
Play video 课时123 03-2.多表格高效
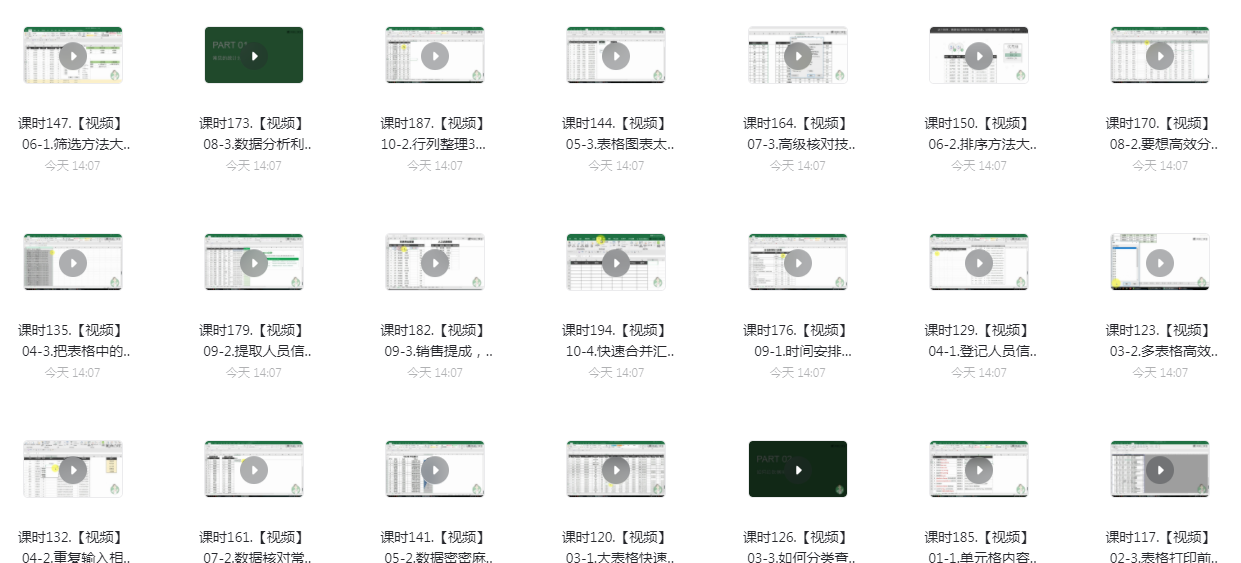[1160, 263]
